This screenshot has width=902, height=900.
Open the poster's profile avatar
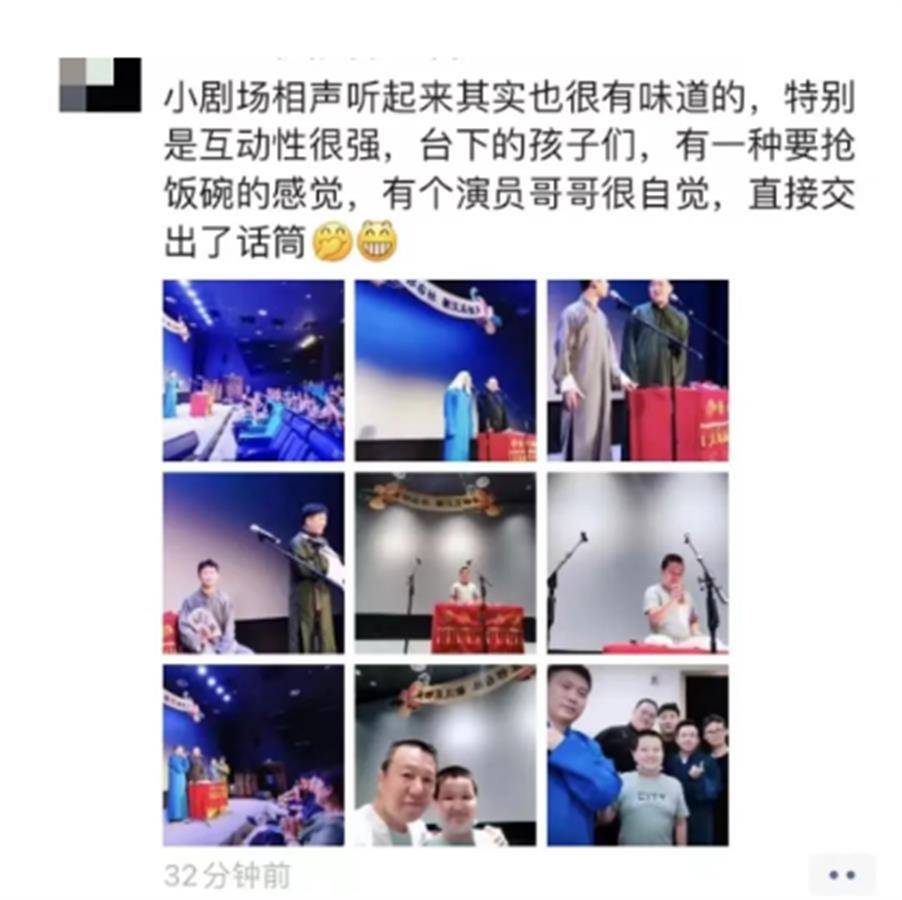click(100, 84)
